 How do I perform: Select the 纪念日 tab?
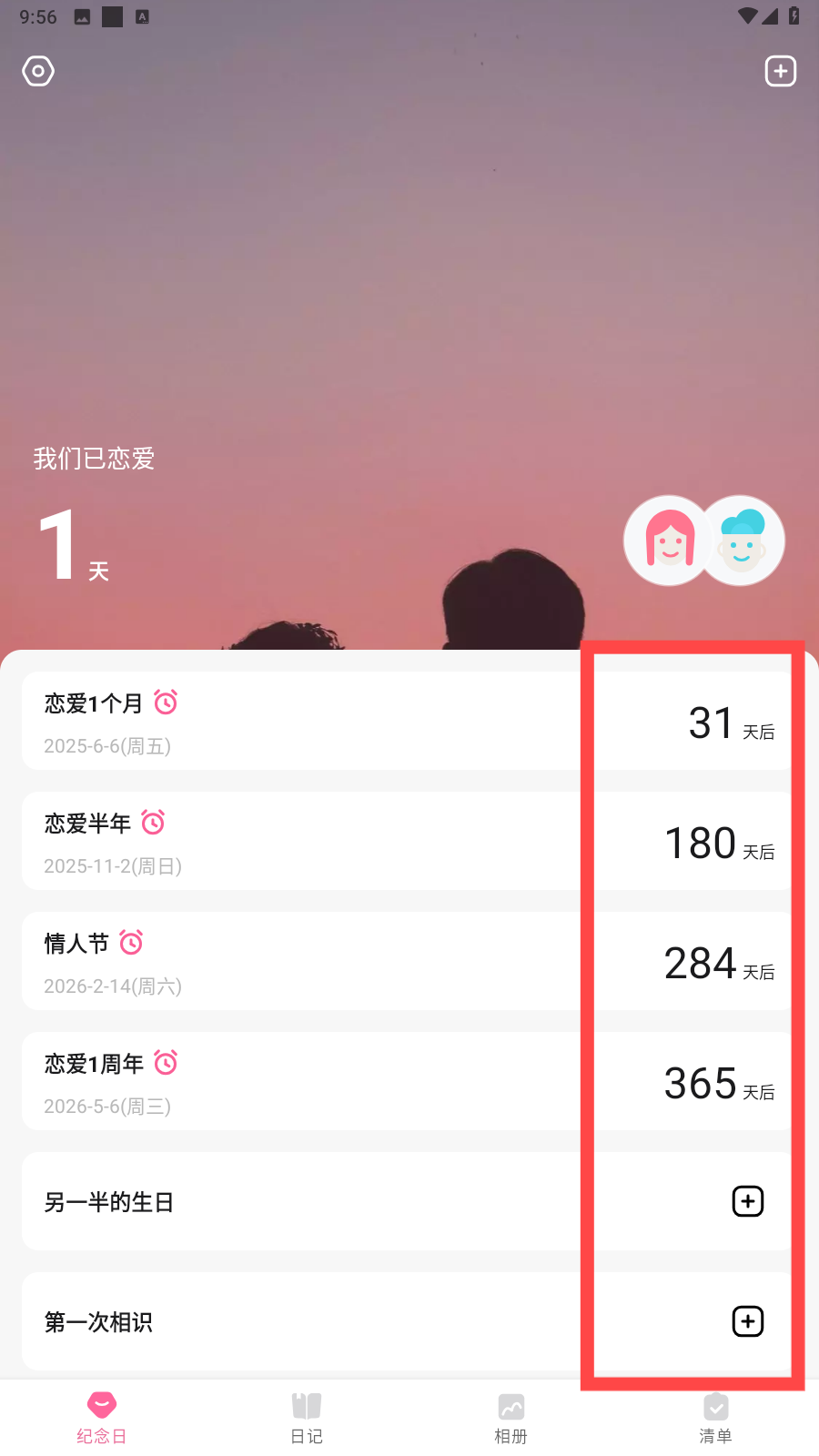pyautogui.click(x=102, y=1418)
